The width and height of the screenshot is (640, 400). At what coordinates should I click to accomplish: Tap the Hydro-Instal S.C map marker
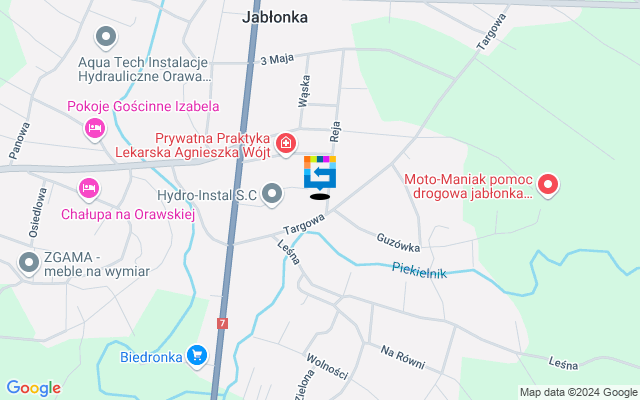point(273,193)
